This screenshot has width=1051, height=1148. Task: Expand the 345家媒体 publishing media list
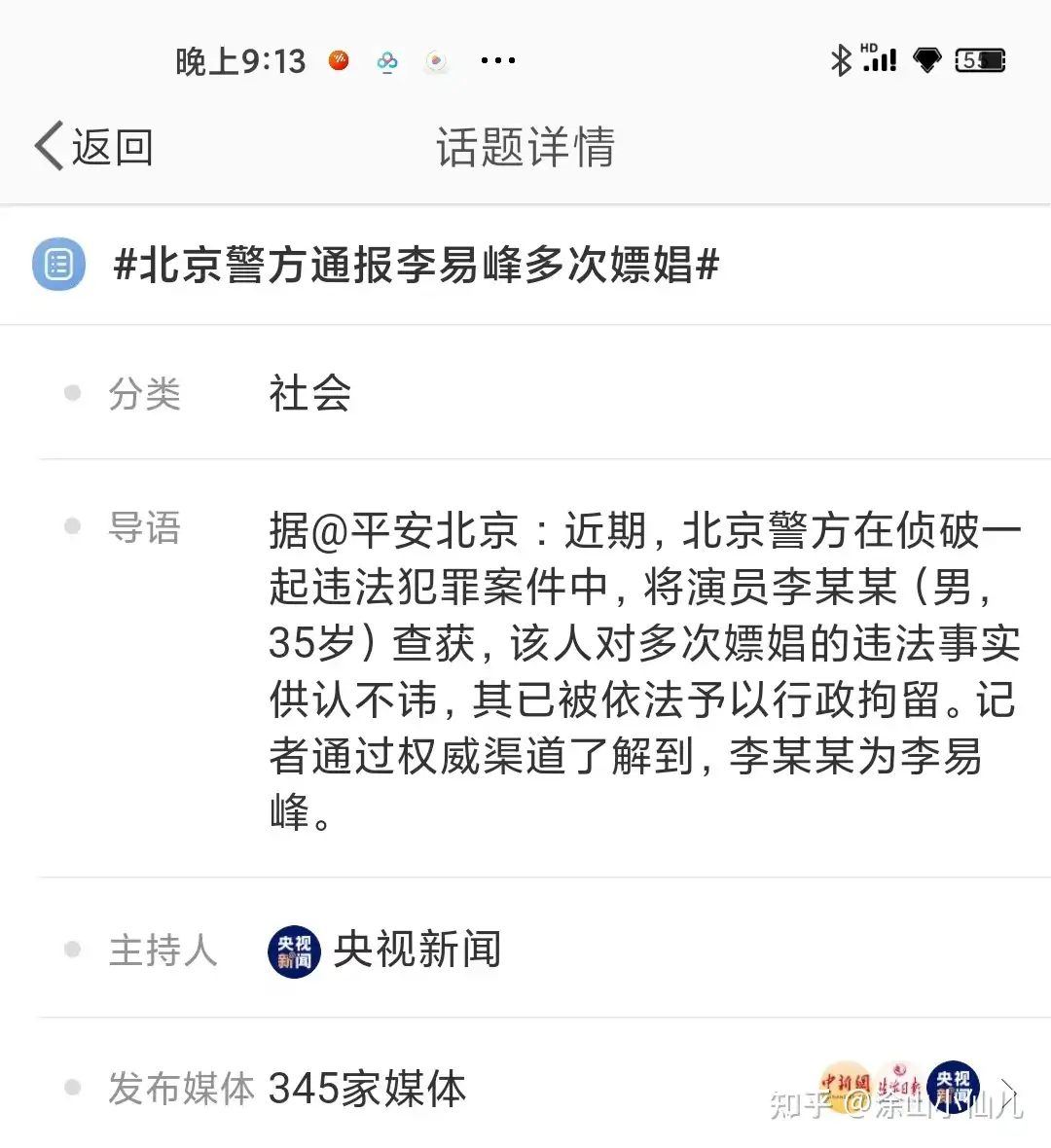pos(1008,1090)
